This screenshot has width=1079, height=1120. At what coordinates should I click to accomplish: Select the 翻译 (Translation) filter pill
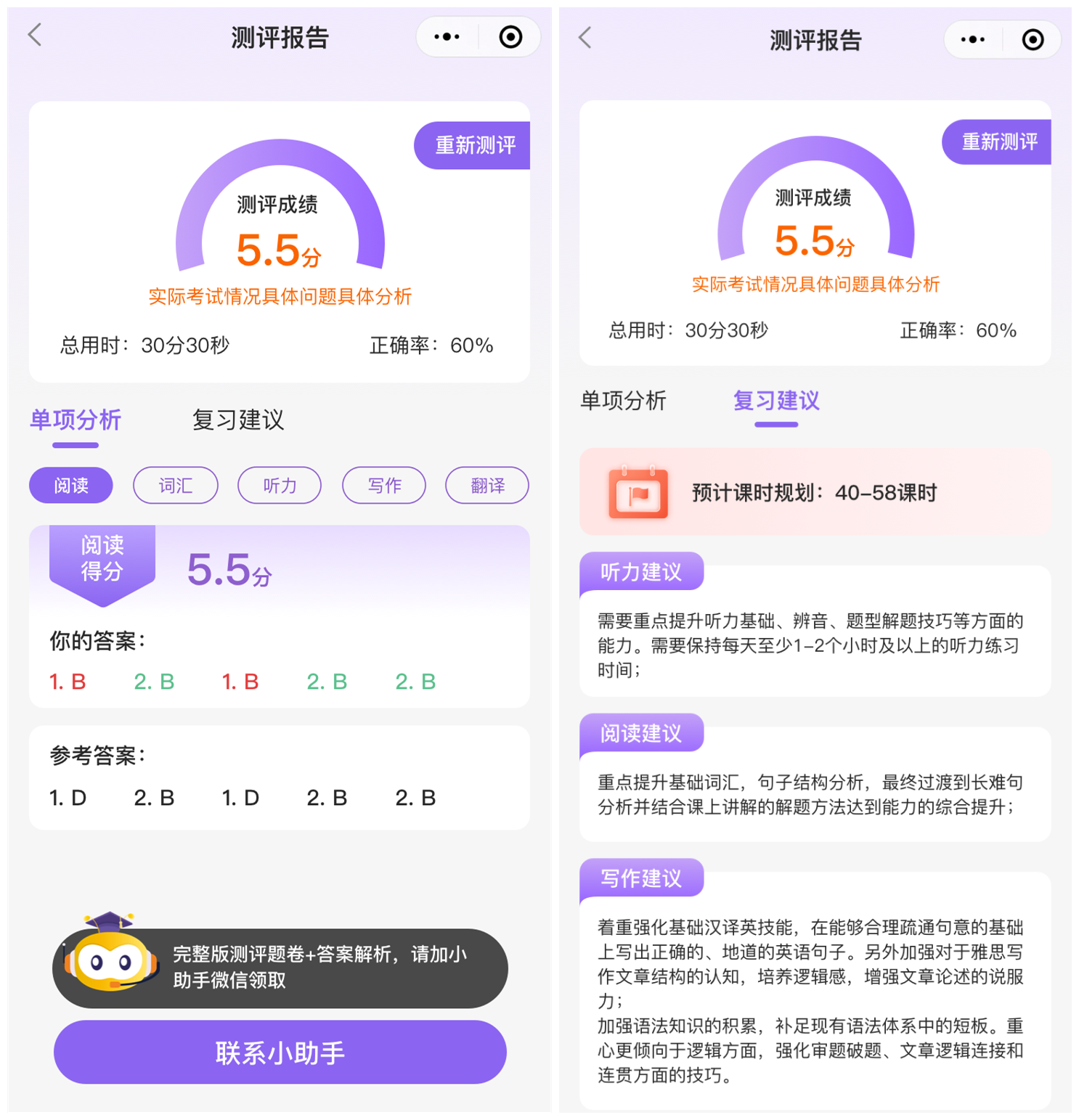point(486,485)
